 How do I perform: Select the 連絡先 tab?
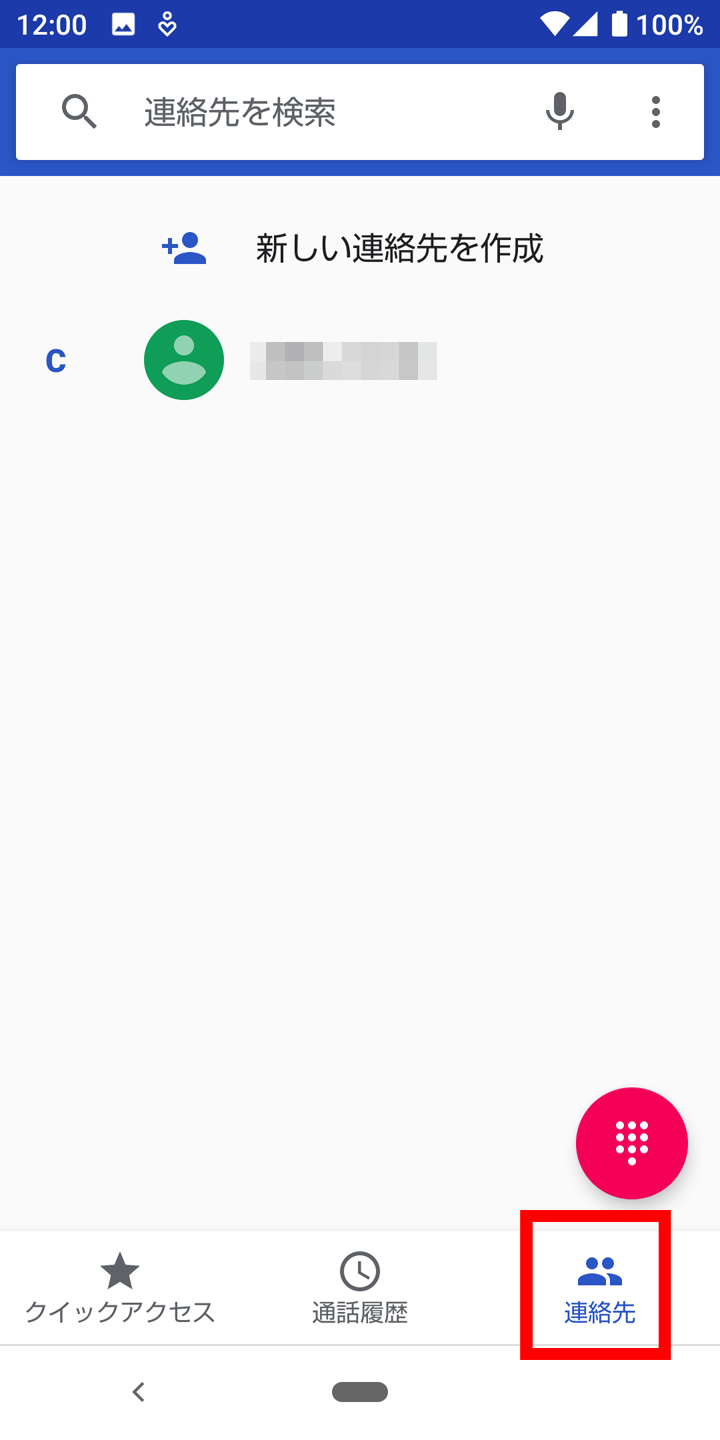(599, 1289)
